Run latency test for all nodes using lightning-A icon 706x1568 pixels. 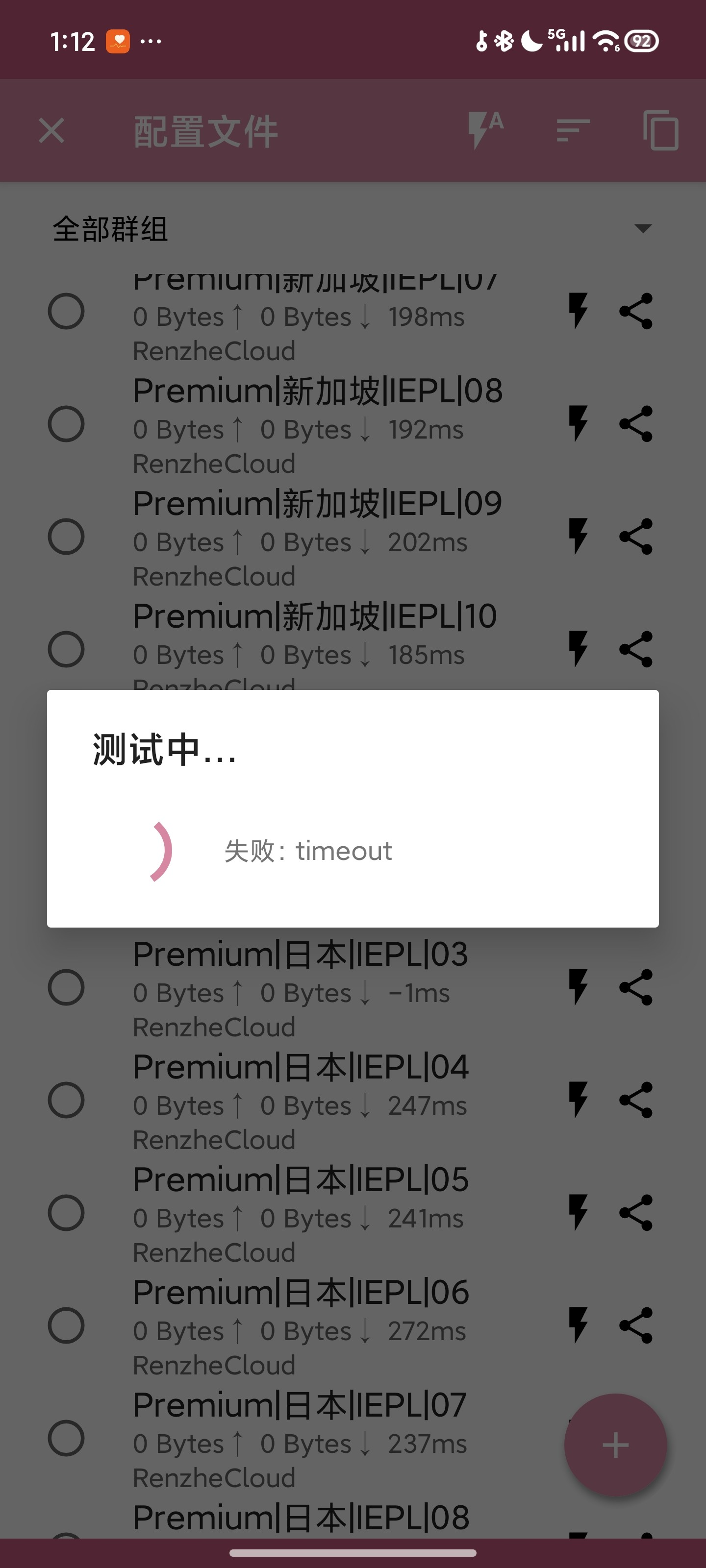pyautogui.click(x=485, y=130)
